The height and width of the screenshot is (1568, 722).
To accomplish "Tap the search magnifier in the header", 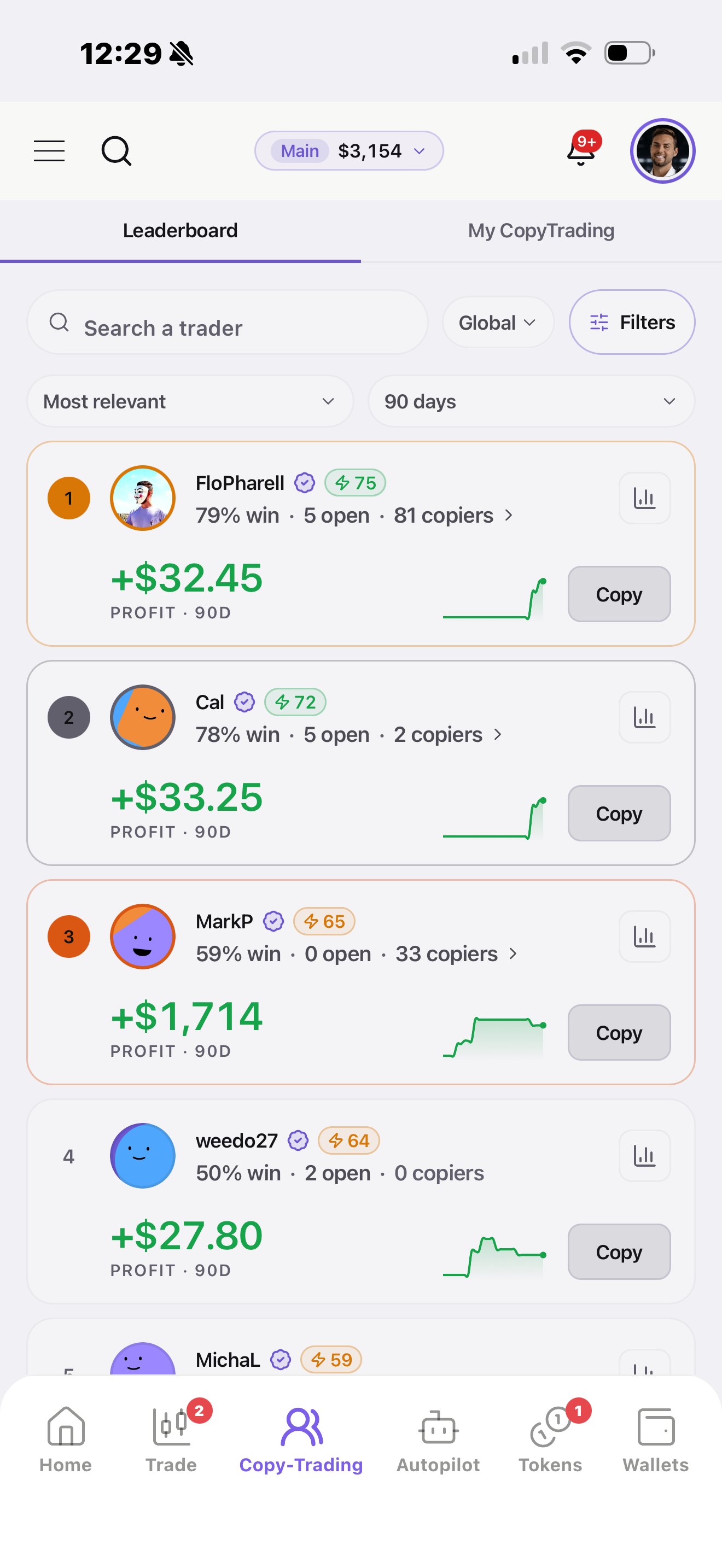I will (x=117, y=151).
